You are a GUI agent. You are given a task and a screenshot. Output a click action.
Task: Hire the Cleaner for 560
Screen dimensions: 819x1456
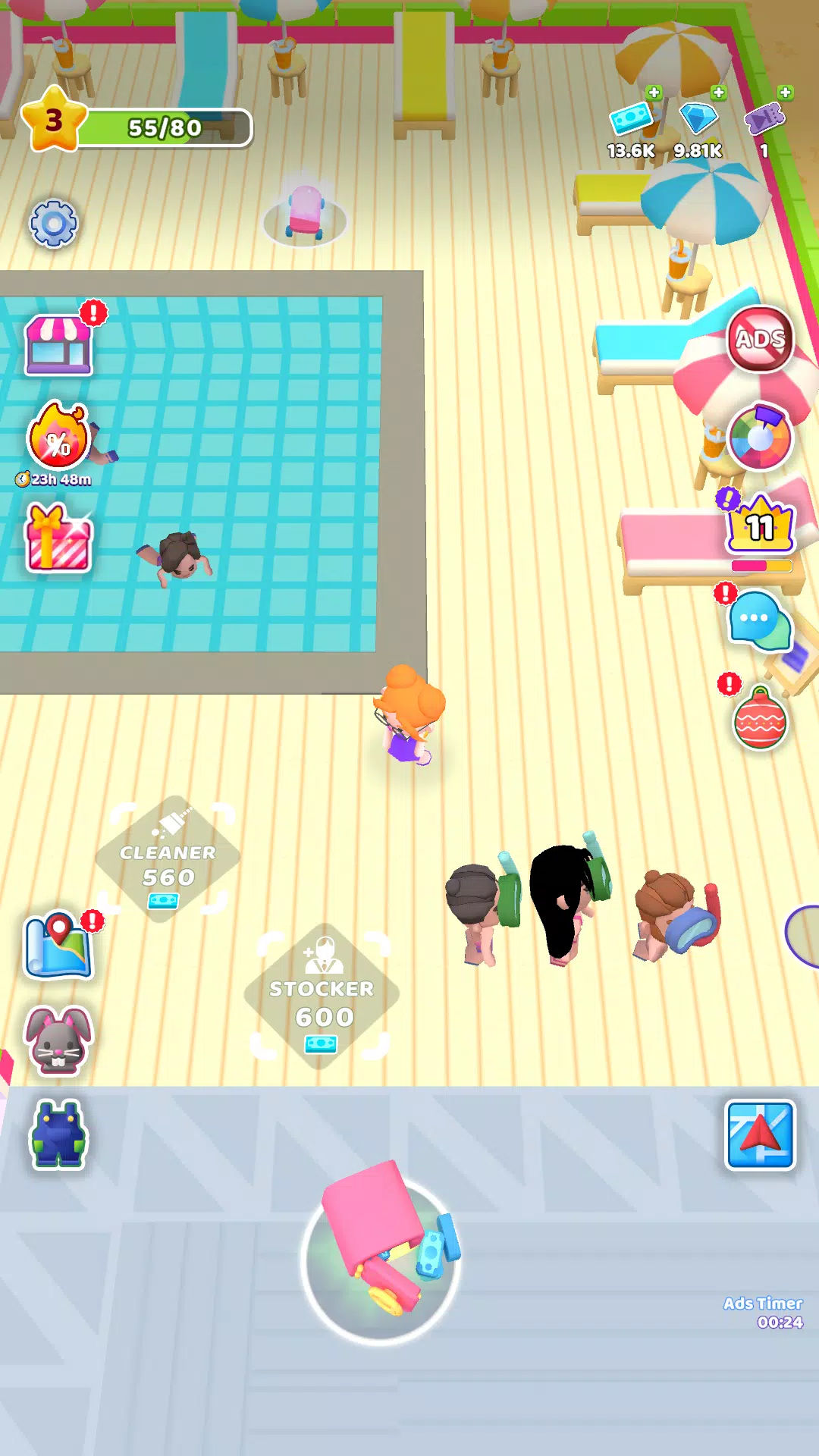tap(168, 861)
